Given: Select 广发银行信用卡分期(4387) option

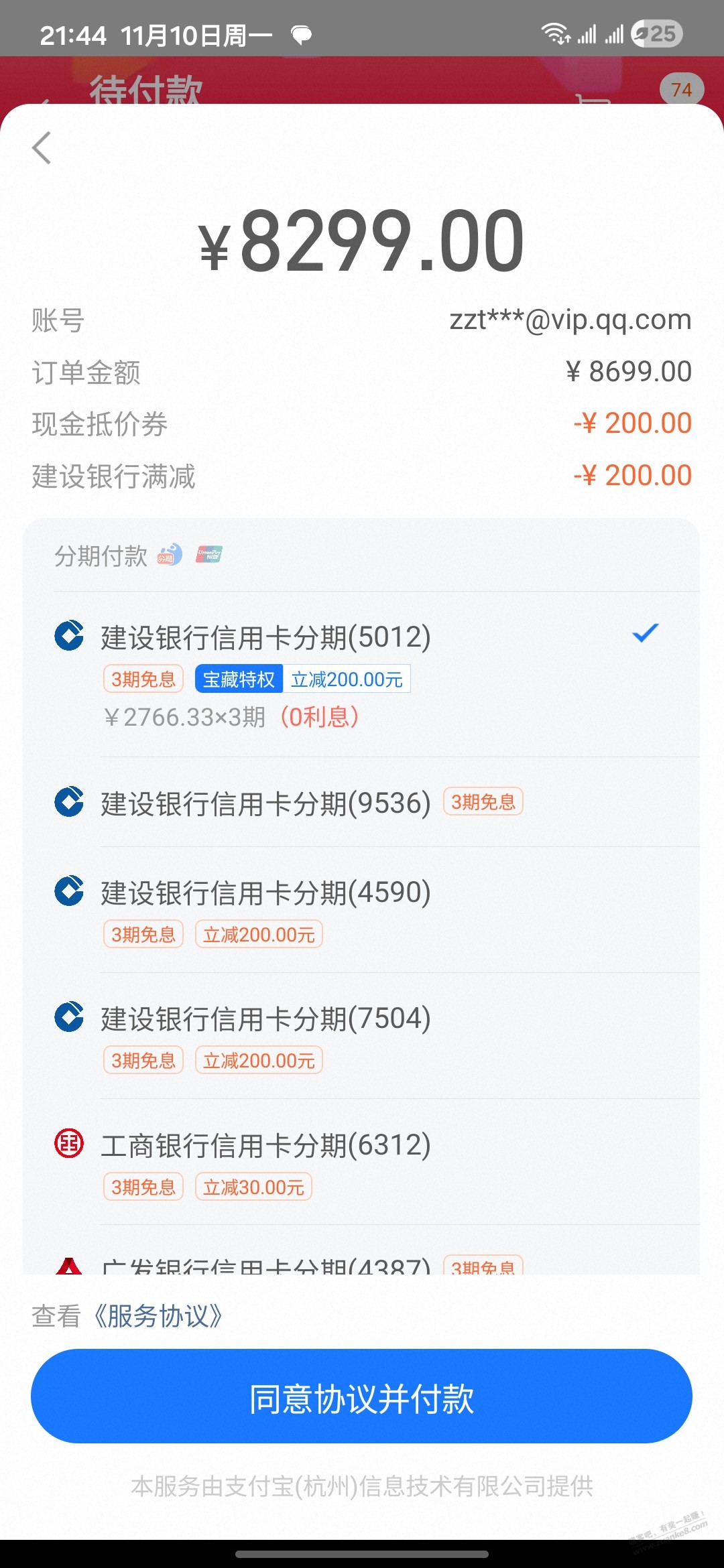Looking at the screenshot, I should pos(265,1266).
